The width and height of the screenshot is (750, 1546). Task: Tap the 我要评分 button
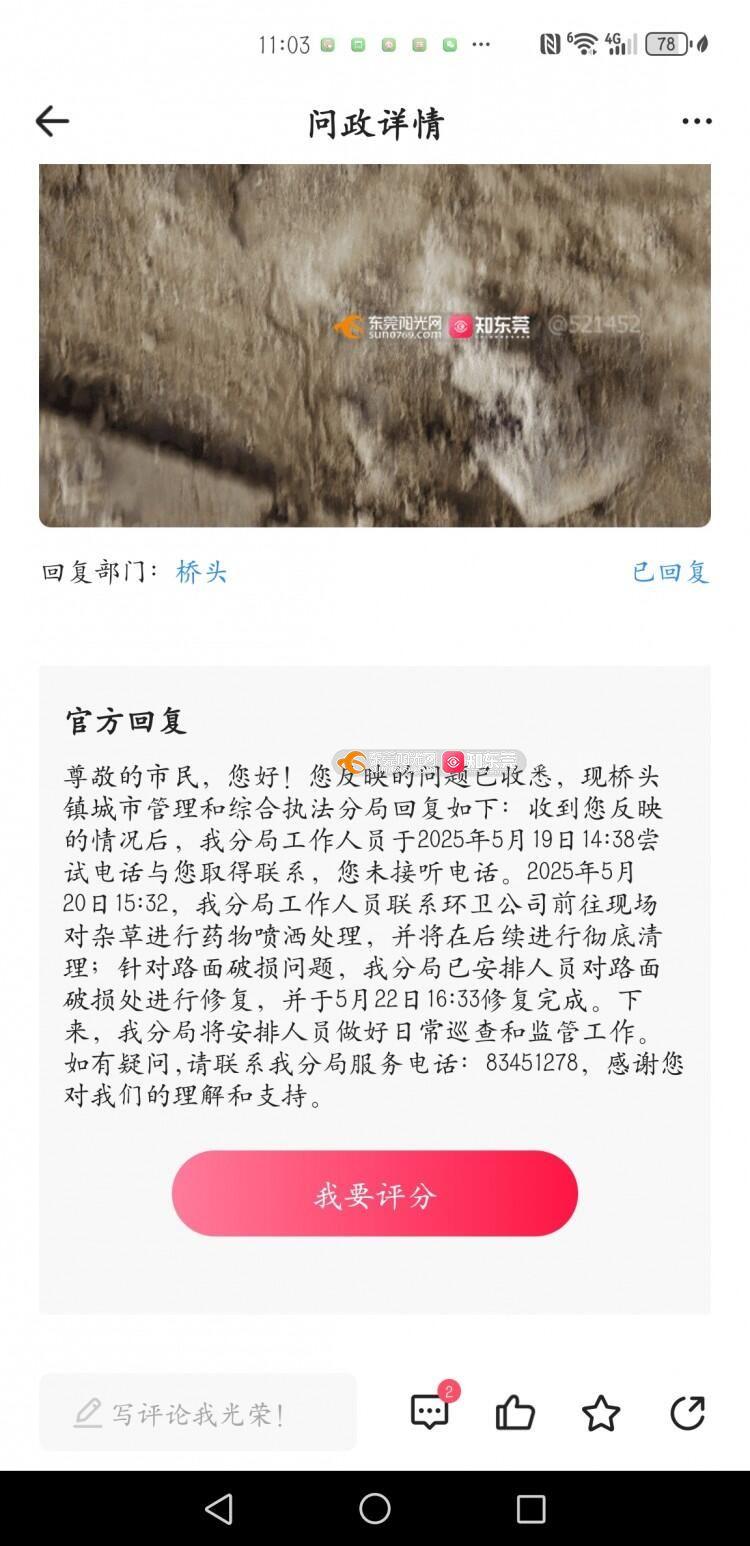click(375, 1194)
